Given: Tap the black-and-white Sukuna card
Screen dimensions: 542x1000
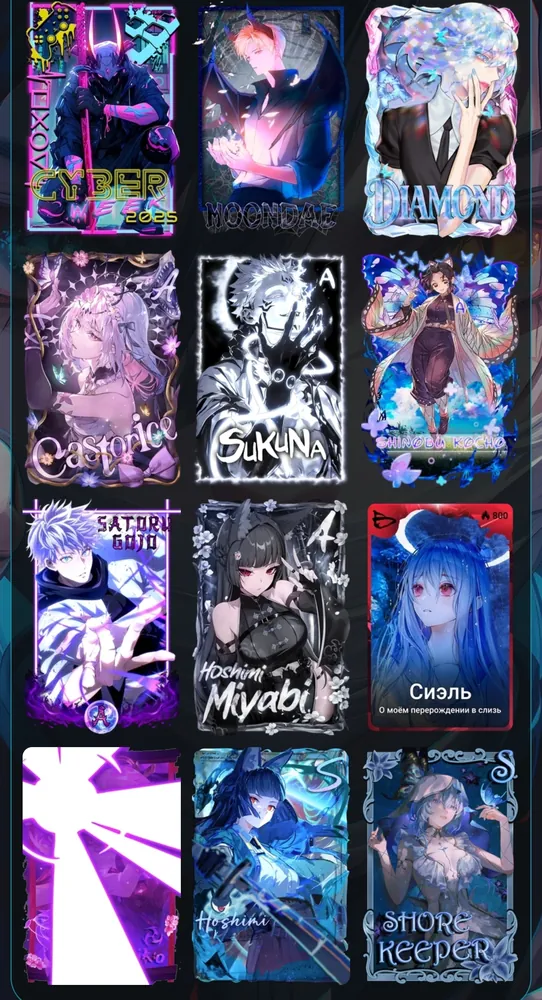Looking at the screenshot, I should pyautogui.click(x=270, y=369).
